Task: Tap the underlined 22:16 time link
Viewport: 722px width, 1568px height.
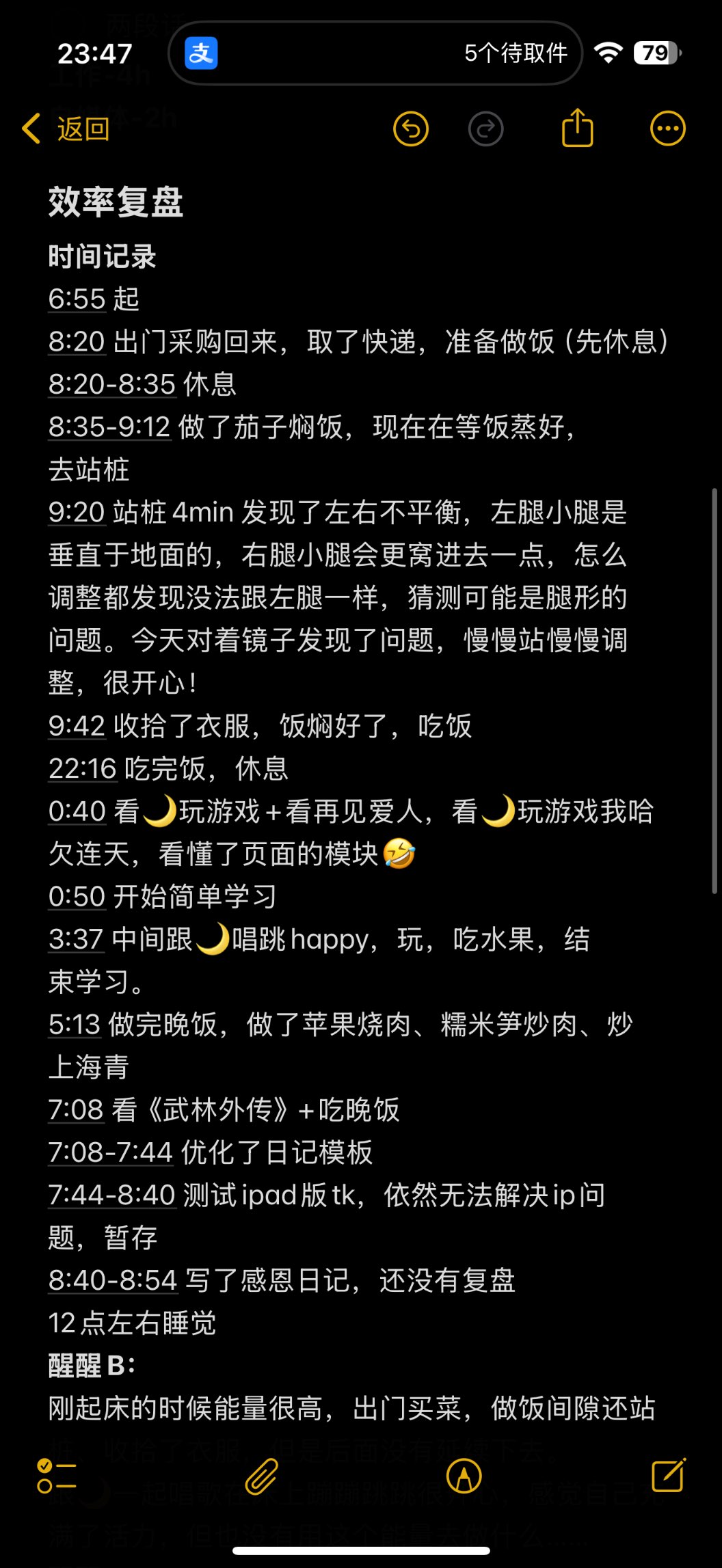Action: 83,768
